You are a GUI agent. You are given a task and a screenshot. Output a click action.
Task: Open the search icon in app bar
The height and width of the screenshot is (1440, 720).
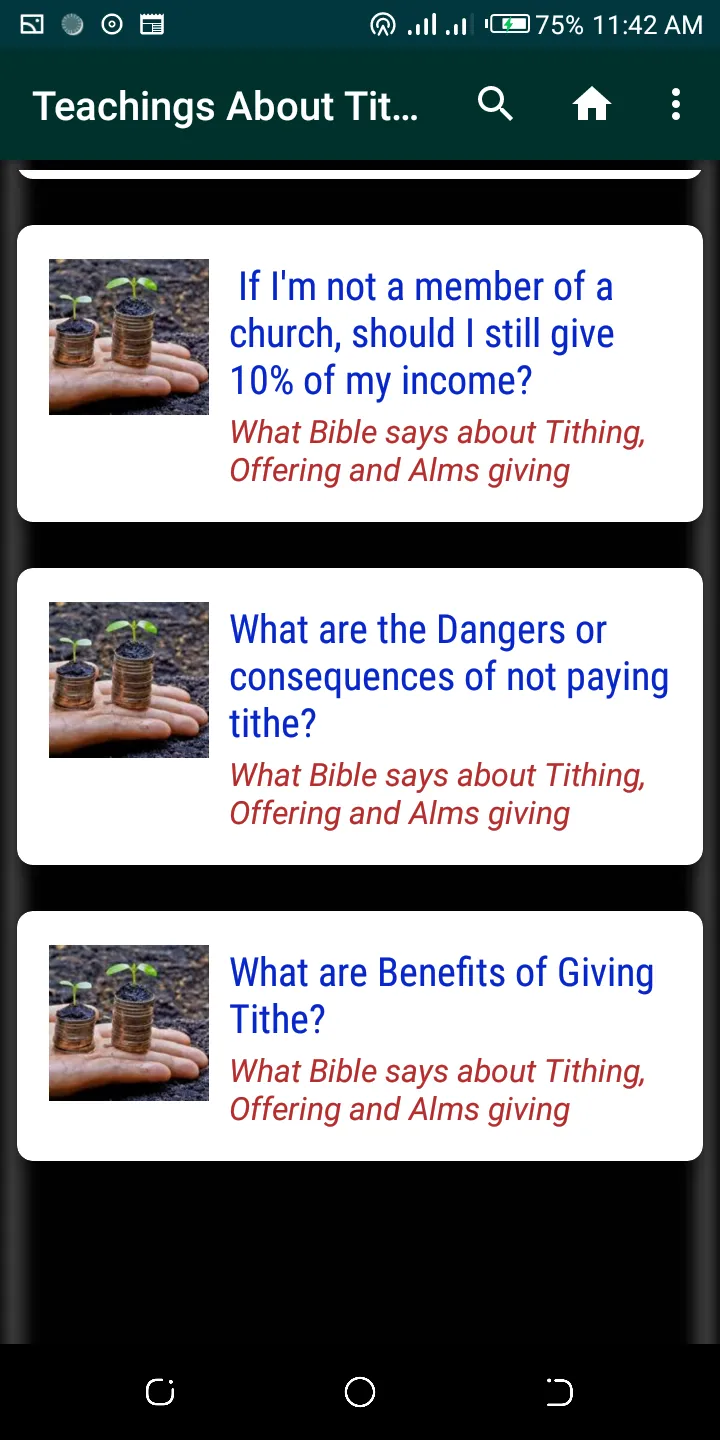pyautogui.click(x=495, y=104)
